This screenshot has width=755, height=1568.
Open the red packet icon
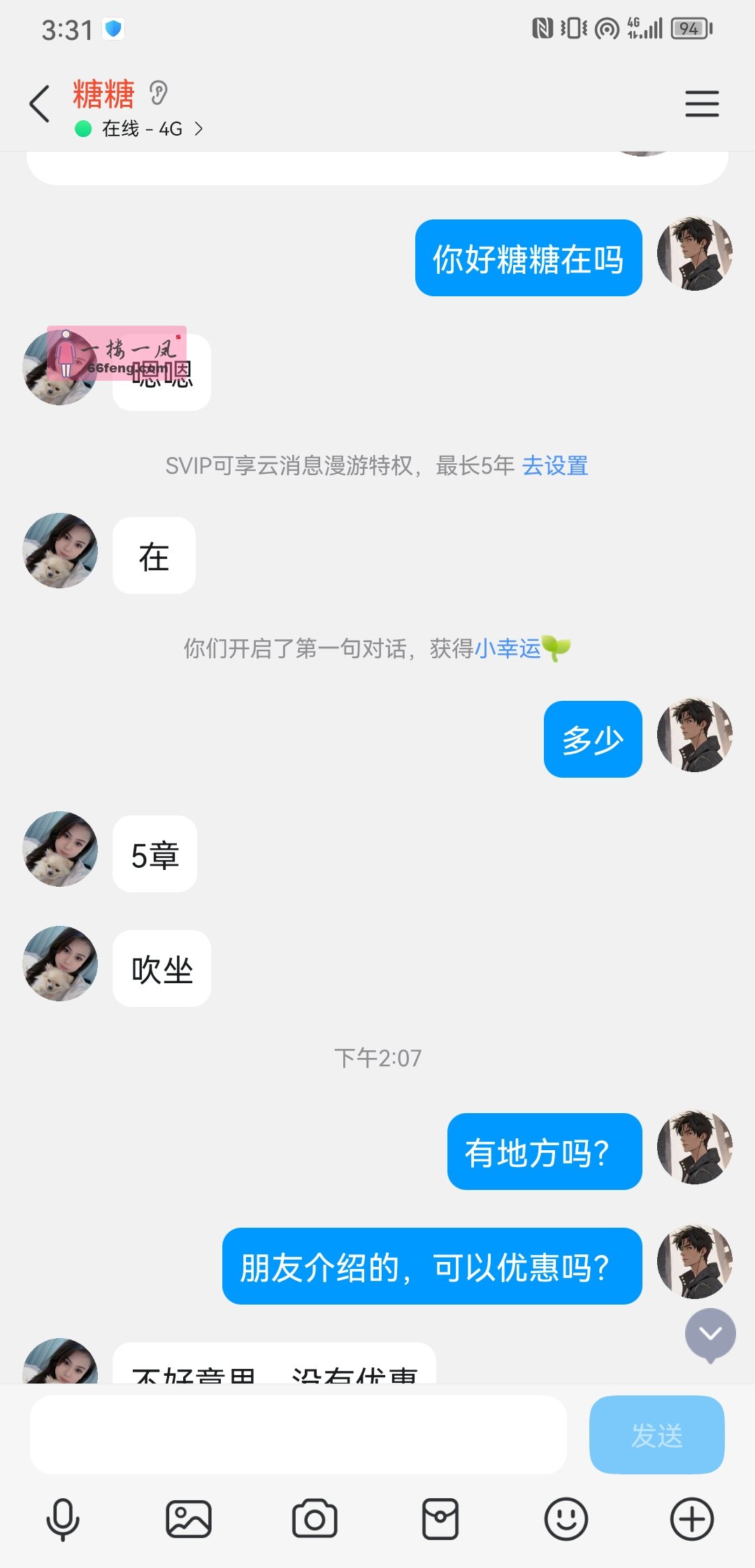(440, 1518)
